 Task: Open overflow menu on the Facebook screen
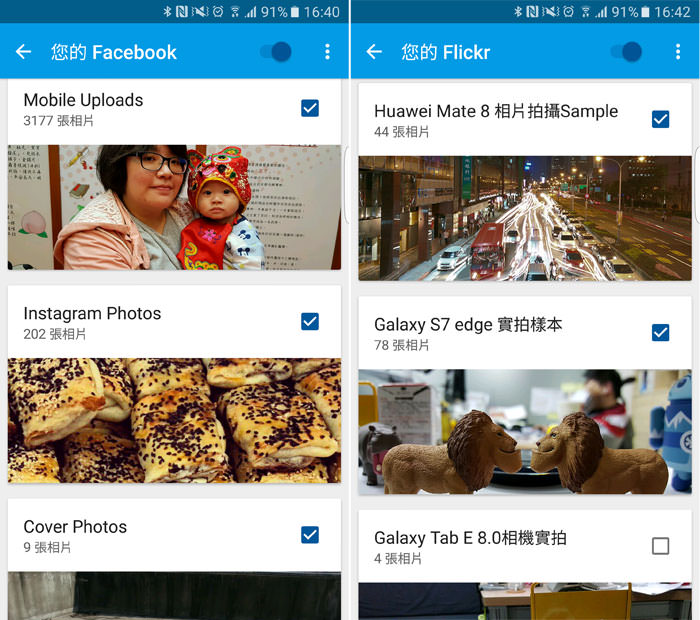(327, 52)
